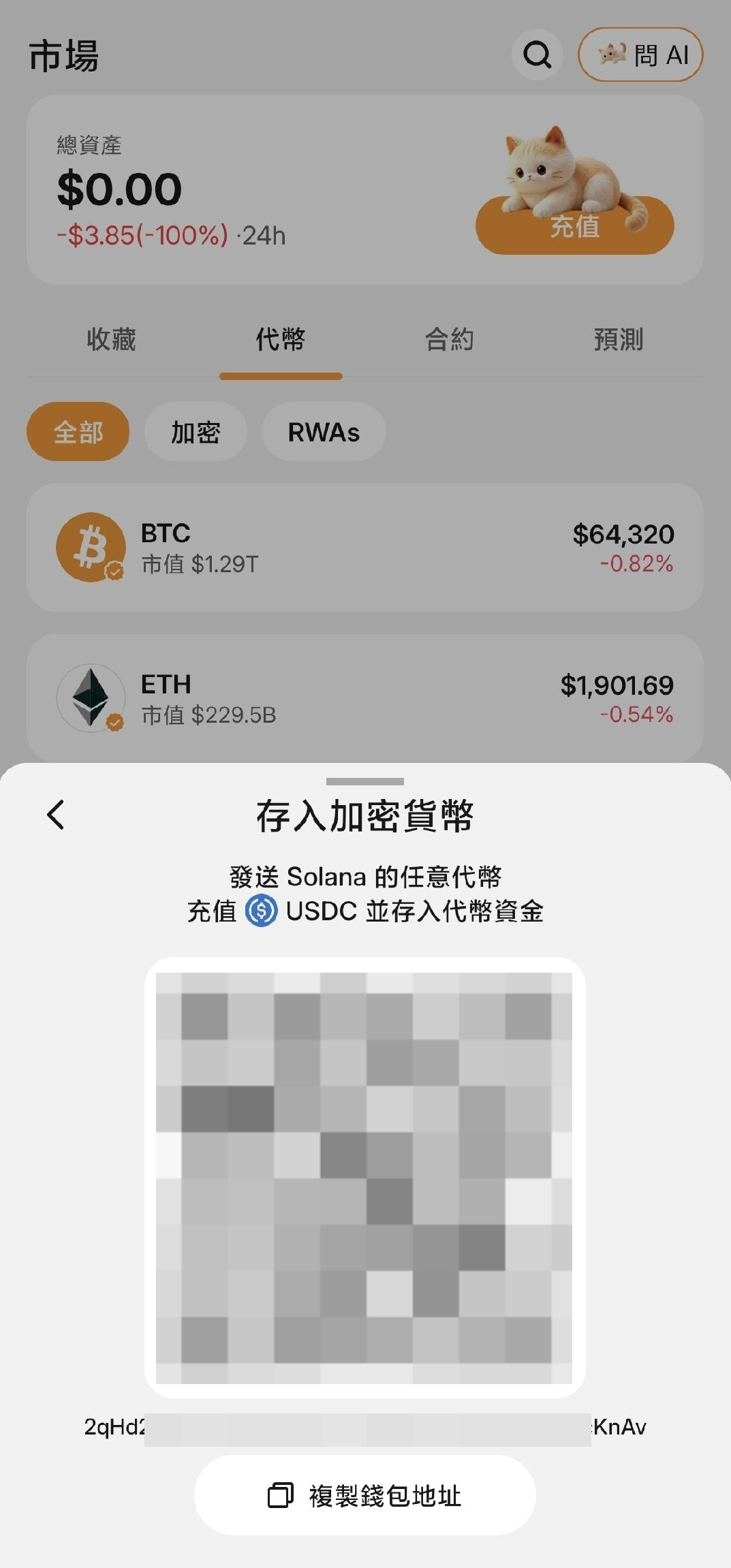Tap the 充值 top-up button
Viewport: 731px width, 1568px height.
click(574, 225)
